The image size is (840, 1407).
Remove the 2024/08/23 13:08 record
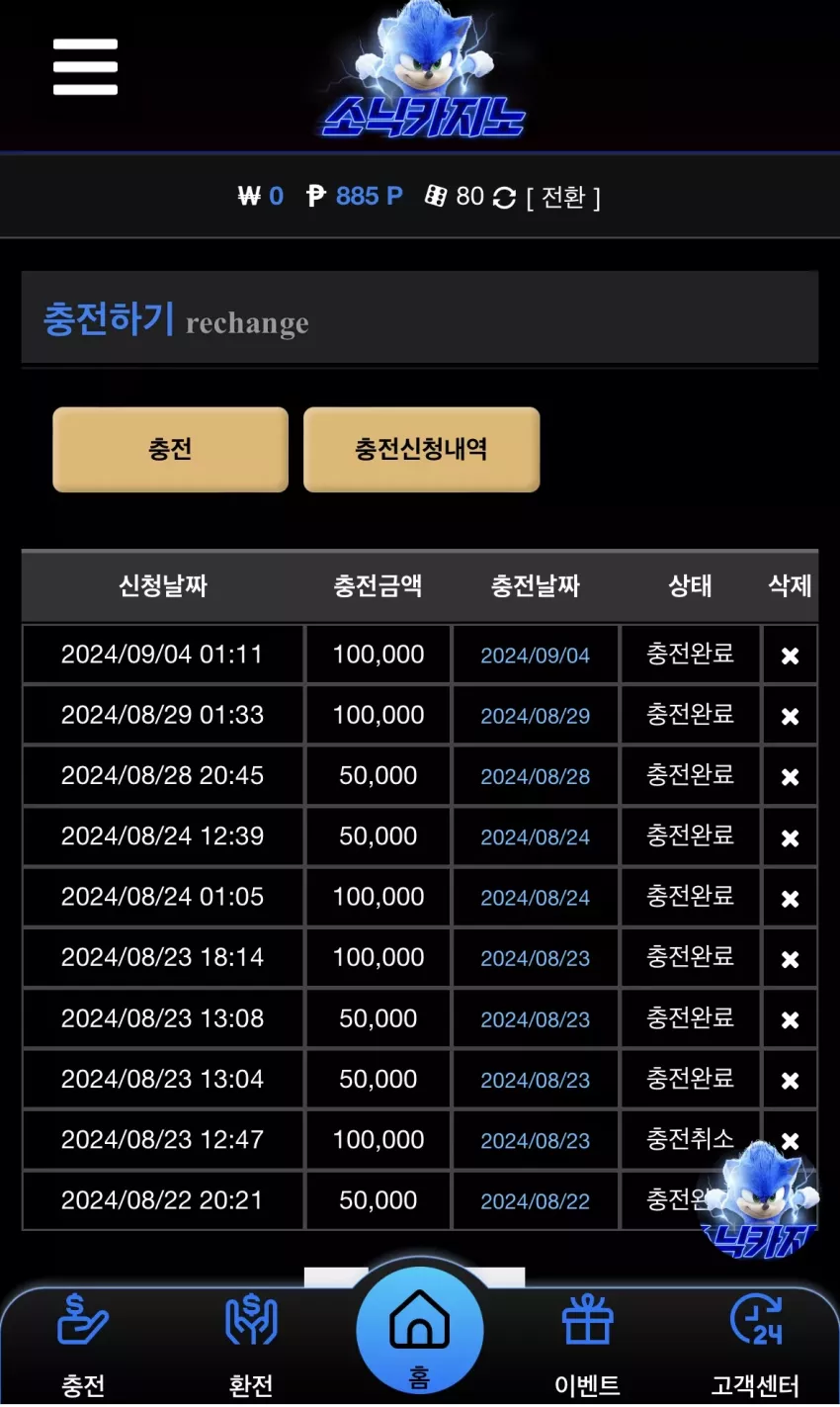(x=790, y=1019)
